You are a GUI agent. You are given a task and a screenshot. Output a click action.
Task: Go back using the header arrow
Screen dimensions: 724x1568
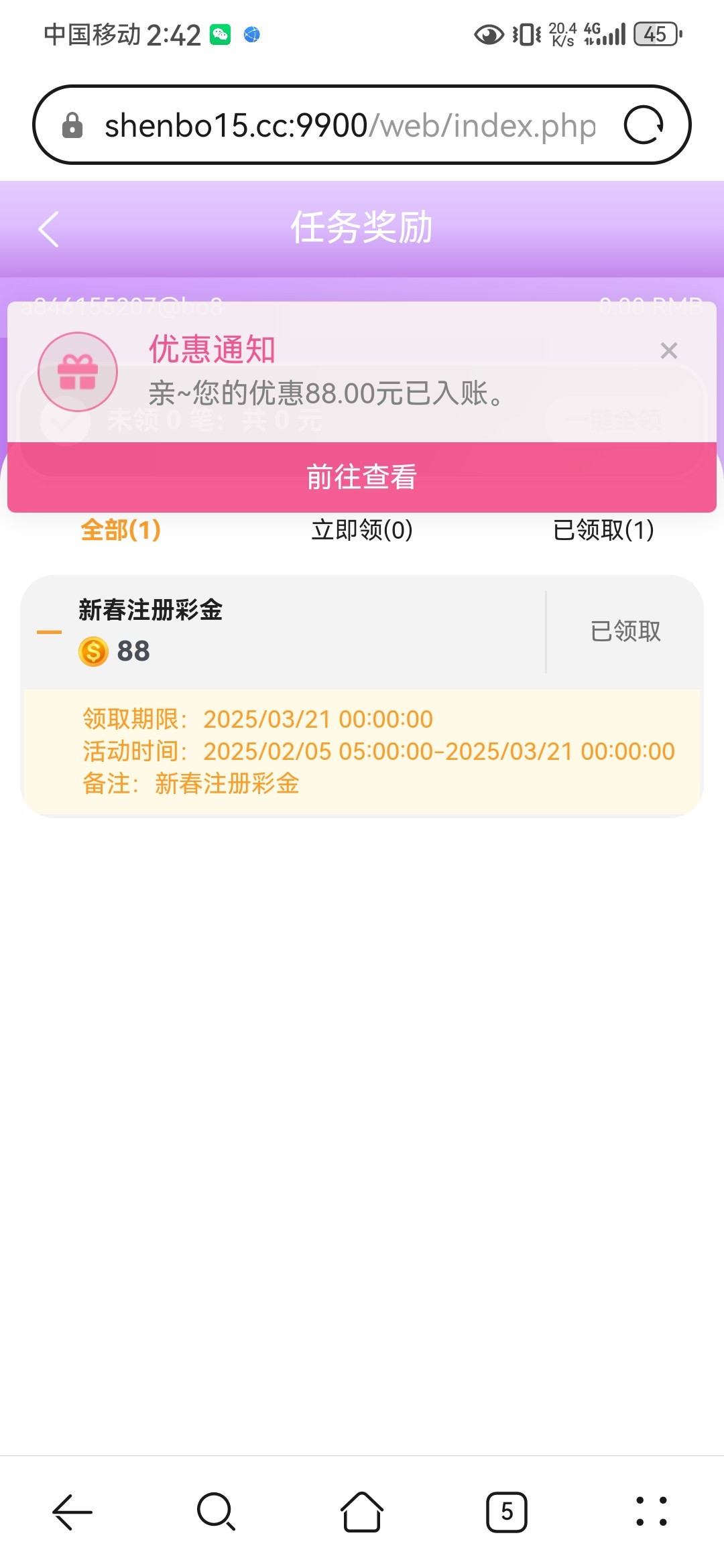pos(49,229)
